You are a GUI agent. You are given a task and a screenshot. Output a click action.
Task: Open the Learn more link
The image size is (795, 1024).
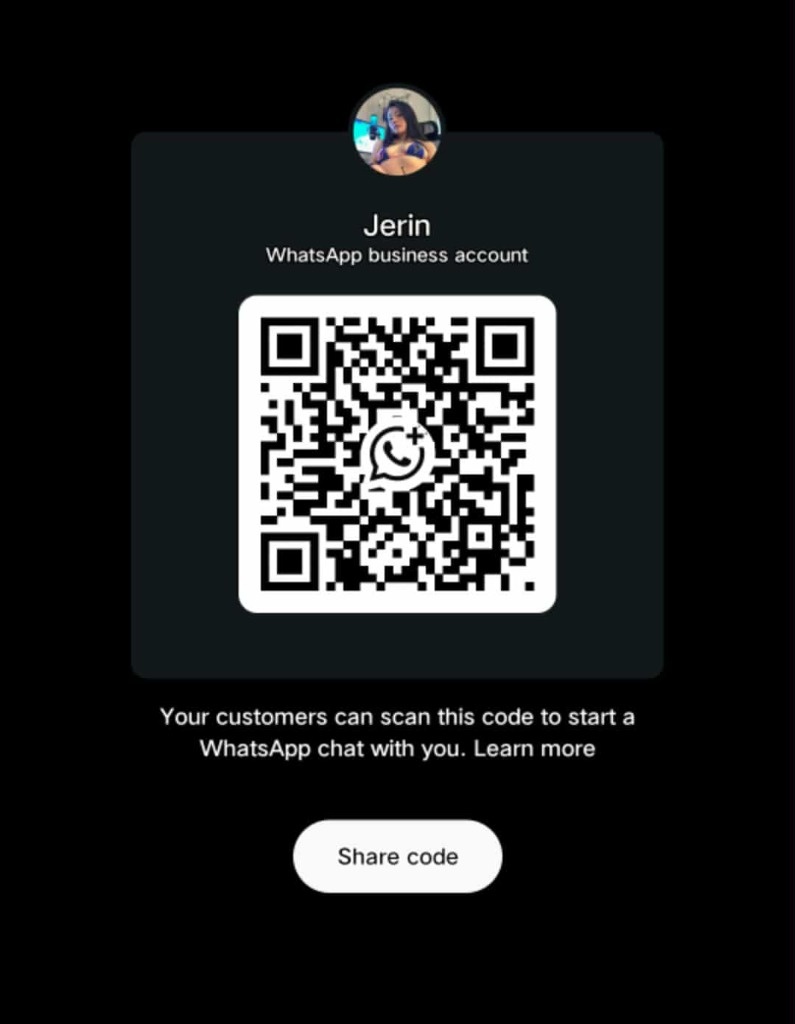click(534, 749)
